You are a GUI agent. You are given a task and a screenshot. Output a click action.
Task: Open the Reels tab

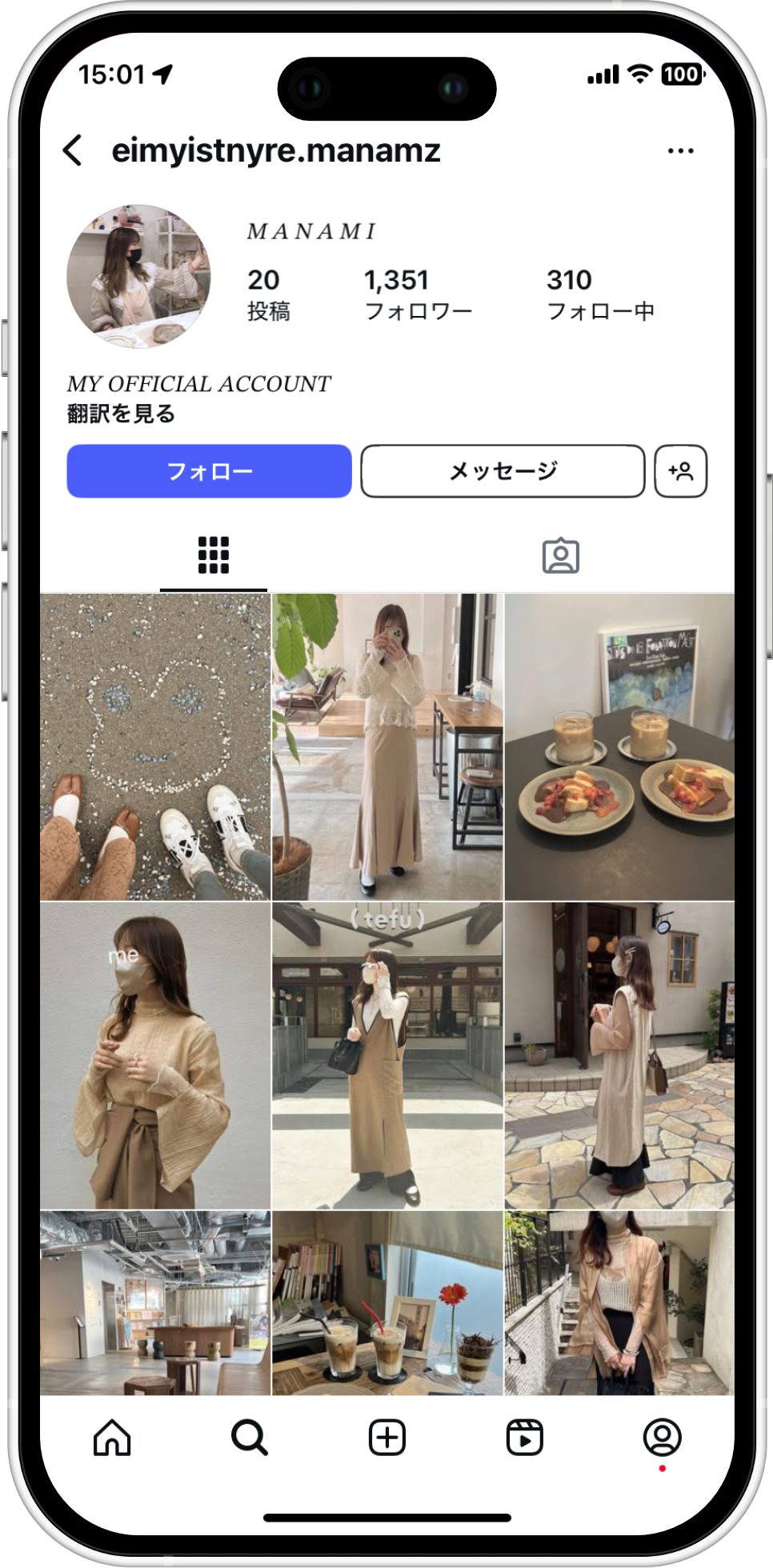tap(525, 1438)
